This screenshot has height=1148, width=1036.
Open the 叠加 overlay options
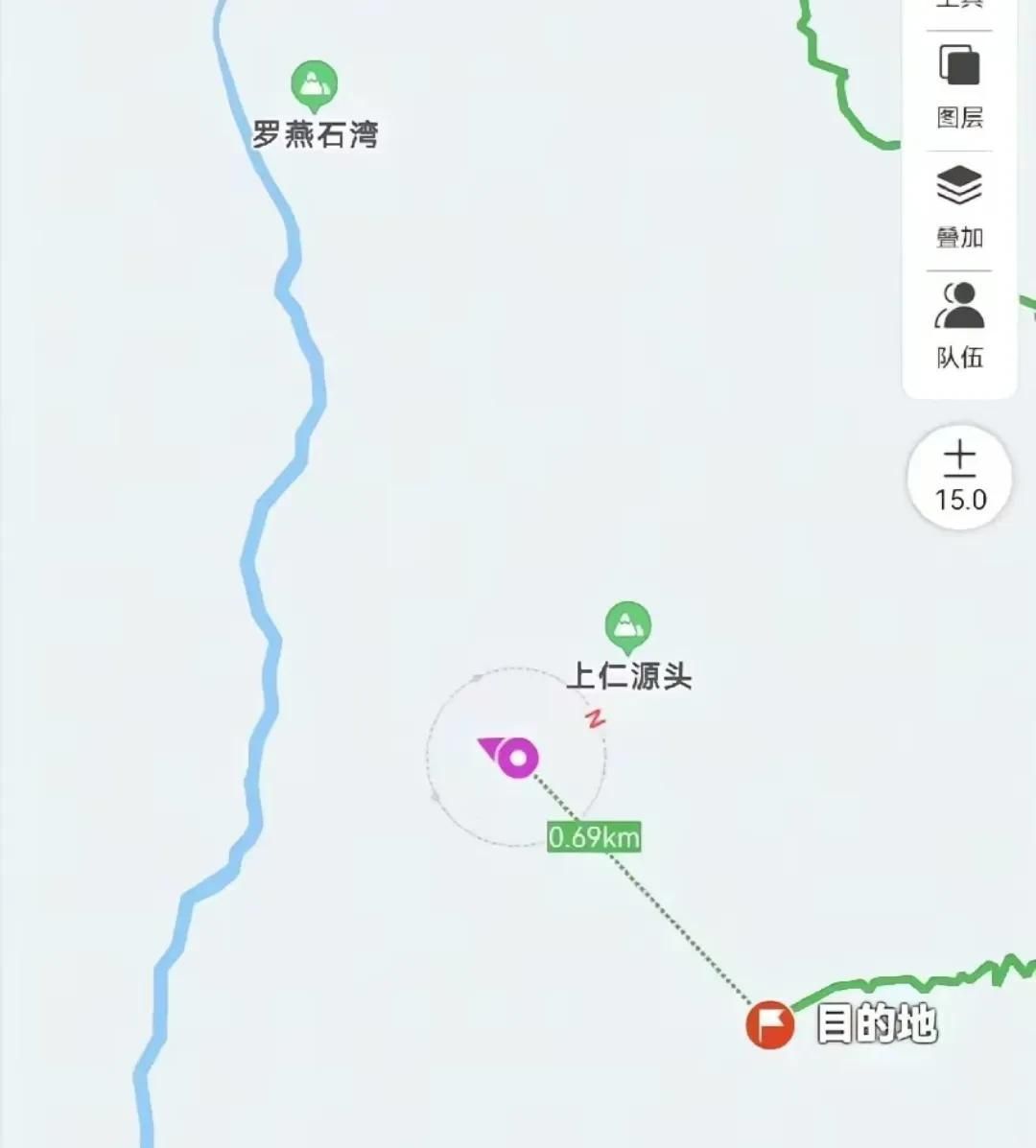point(959,206)
